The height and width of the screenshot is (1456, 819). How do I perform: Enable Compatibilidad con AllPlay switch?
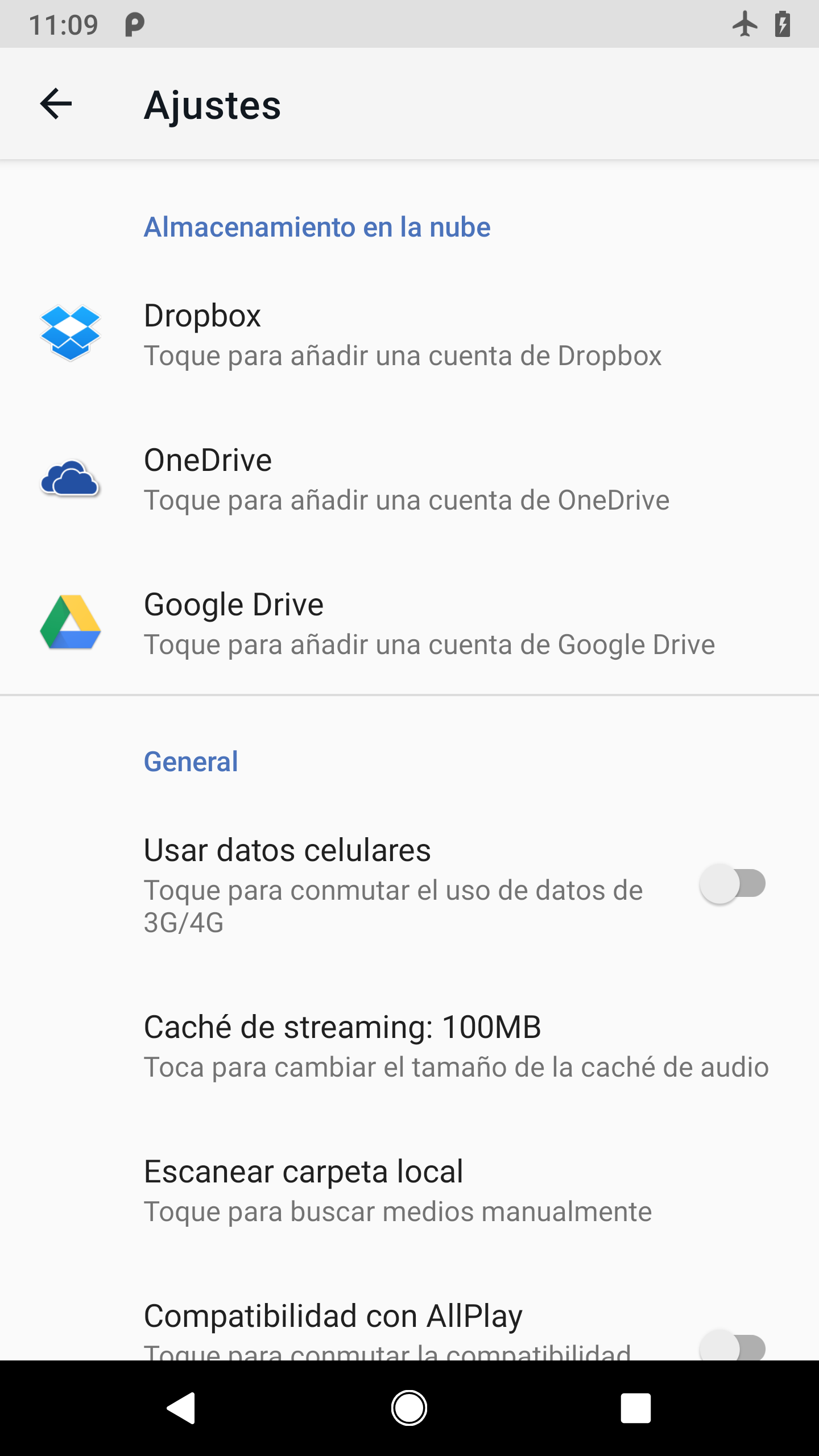(733, 1347)
